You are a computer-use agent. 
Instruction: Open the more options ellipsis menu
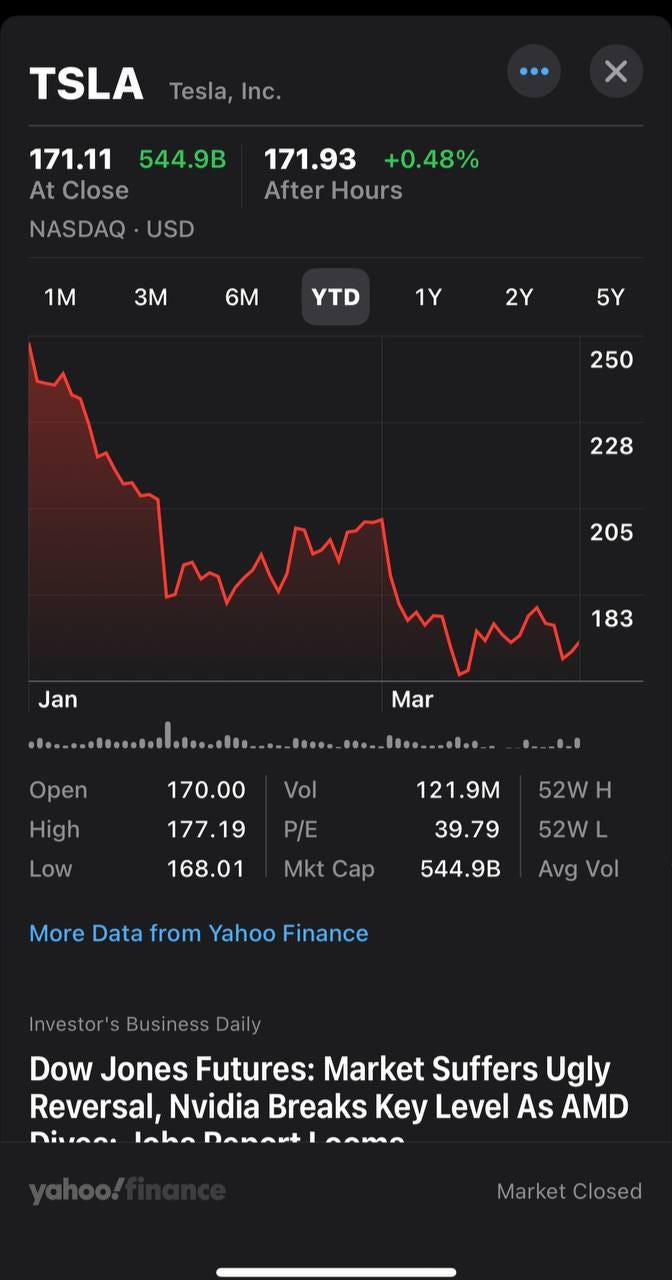click(534, 72)
